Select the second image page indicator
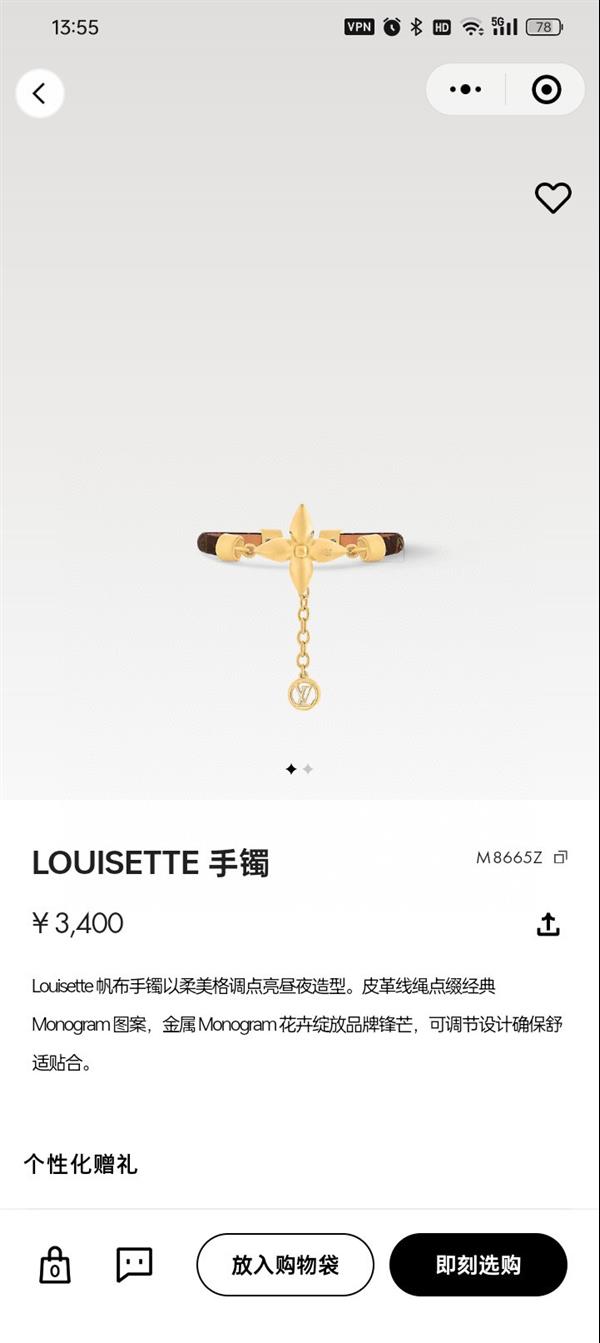Screen dimensions: 600x1343 pyautogui.click(x=309, y=769)
